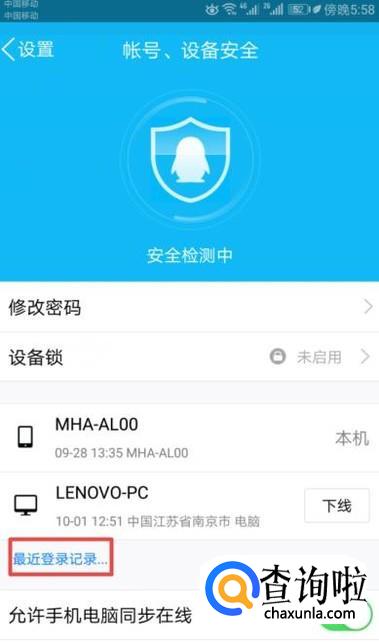
Task: Open 设备锁 settings
Action: (189, 357)
